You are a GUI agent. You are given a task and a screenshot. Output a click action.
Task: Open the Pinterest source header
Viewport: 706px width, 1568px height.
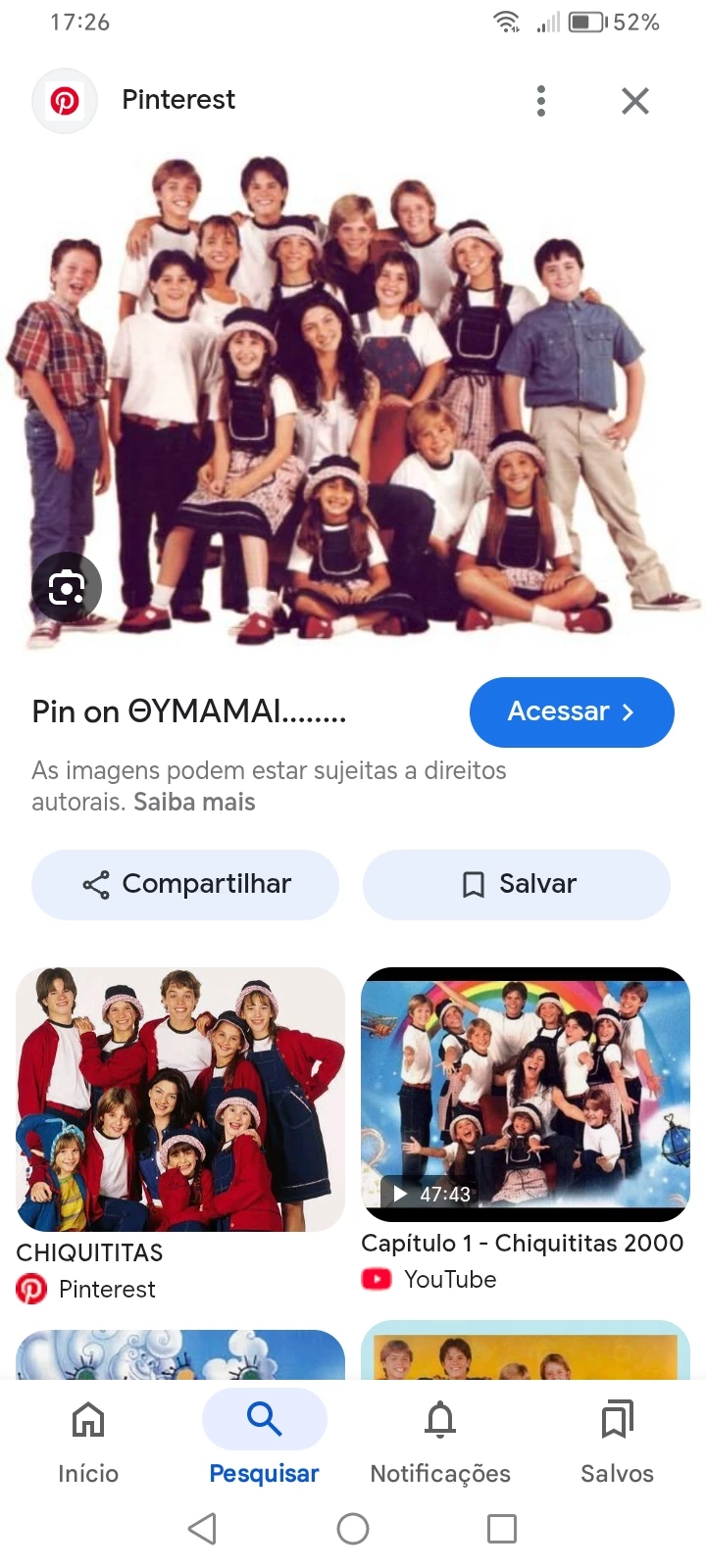(176, 100)
